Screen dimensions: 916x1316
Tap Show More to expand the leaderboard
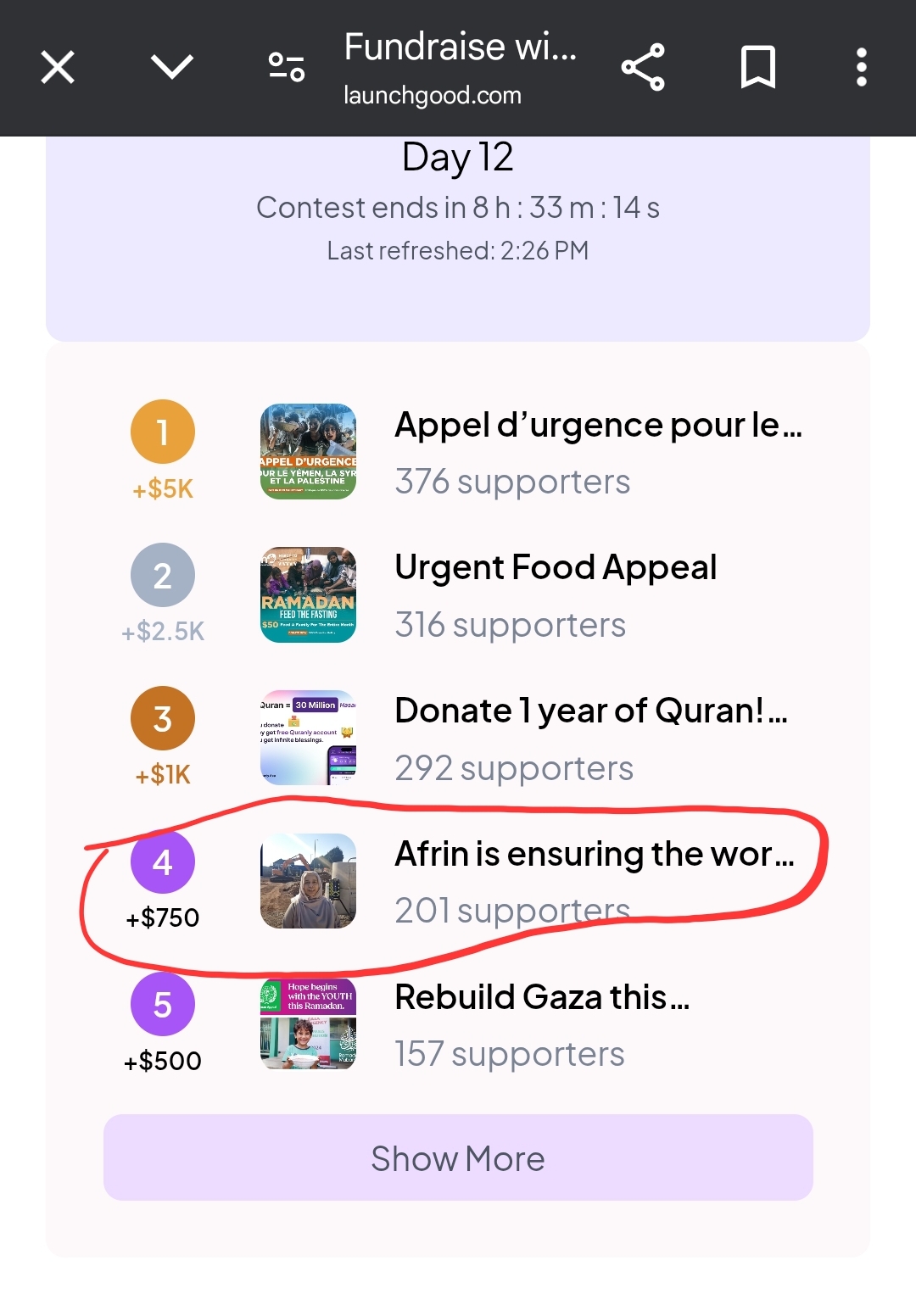coord(458,1157)
